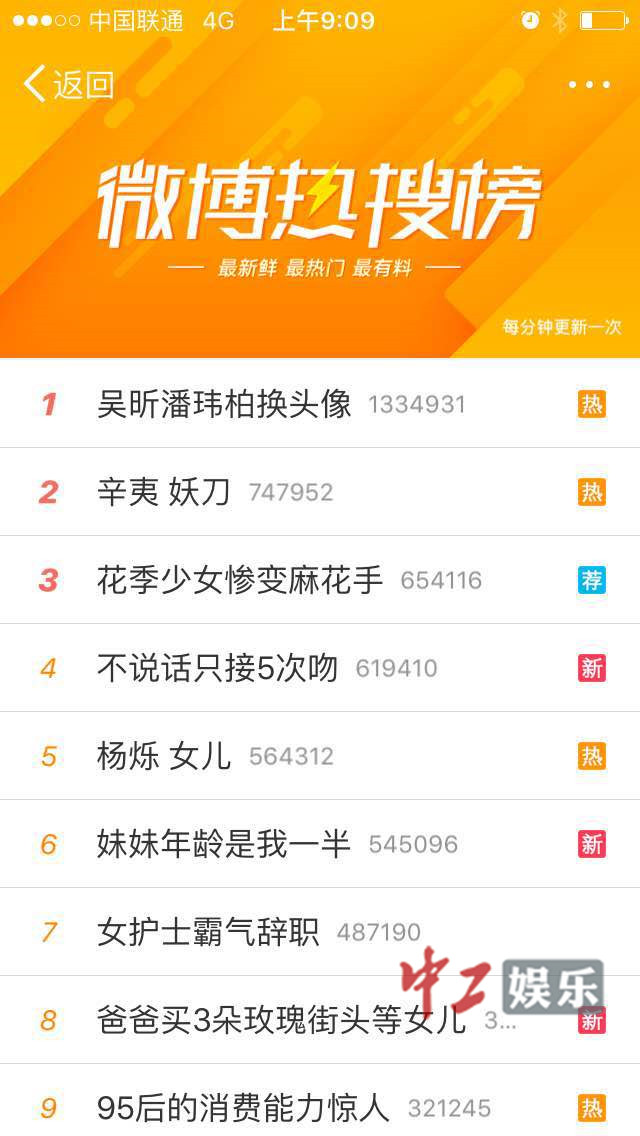
Task: Open hot search 杨烁 女儿
Action: click(164, 756)
